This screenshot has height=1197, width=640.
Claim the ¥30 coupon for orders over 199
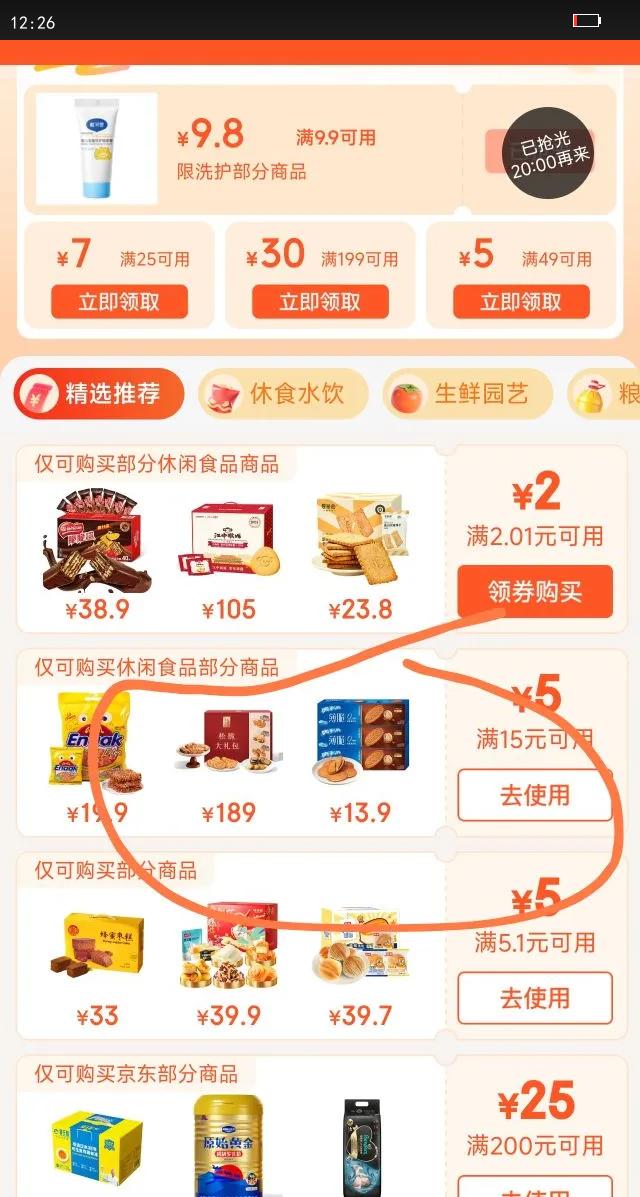coord(320,302)
